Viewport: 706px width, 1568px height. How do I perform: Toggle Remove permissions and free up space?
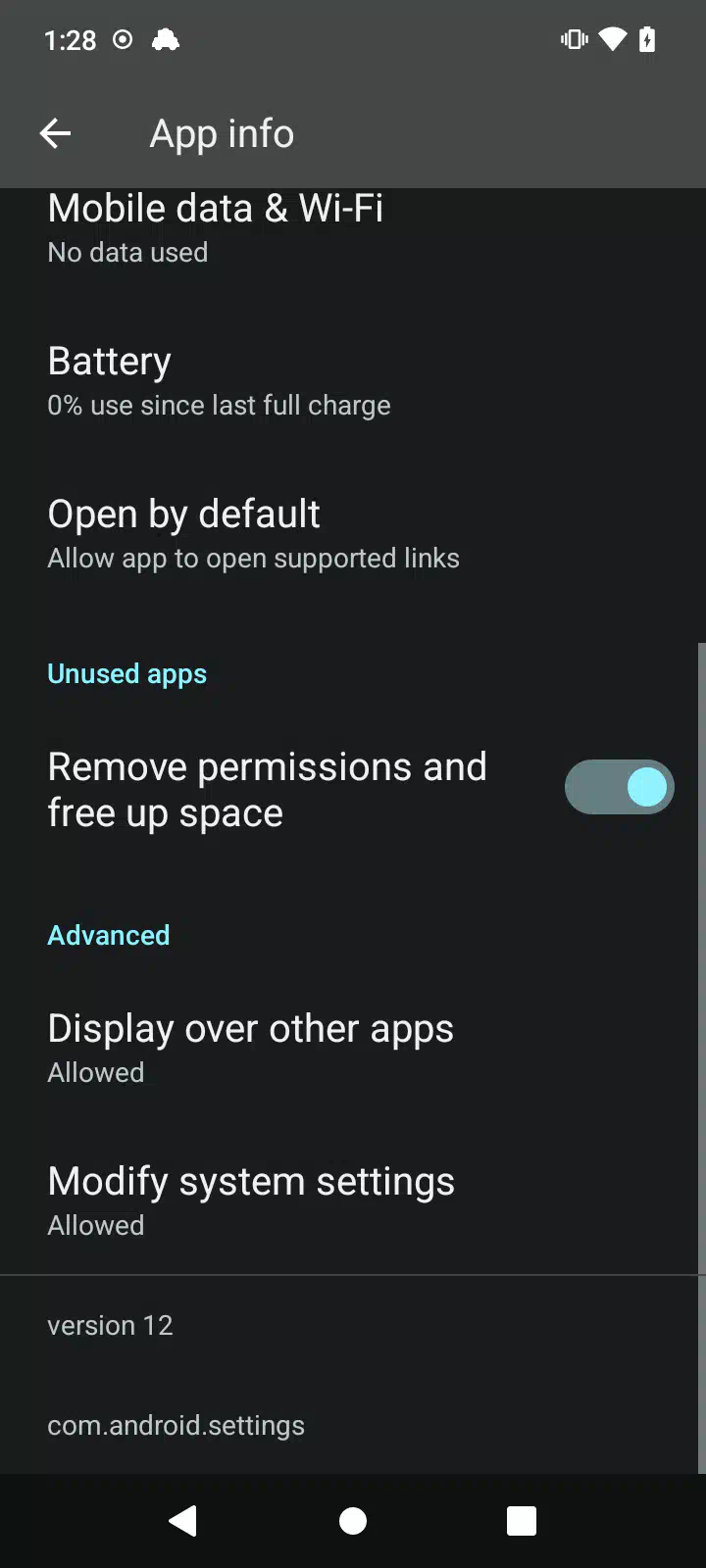(x=619, y=788)
